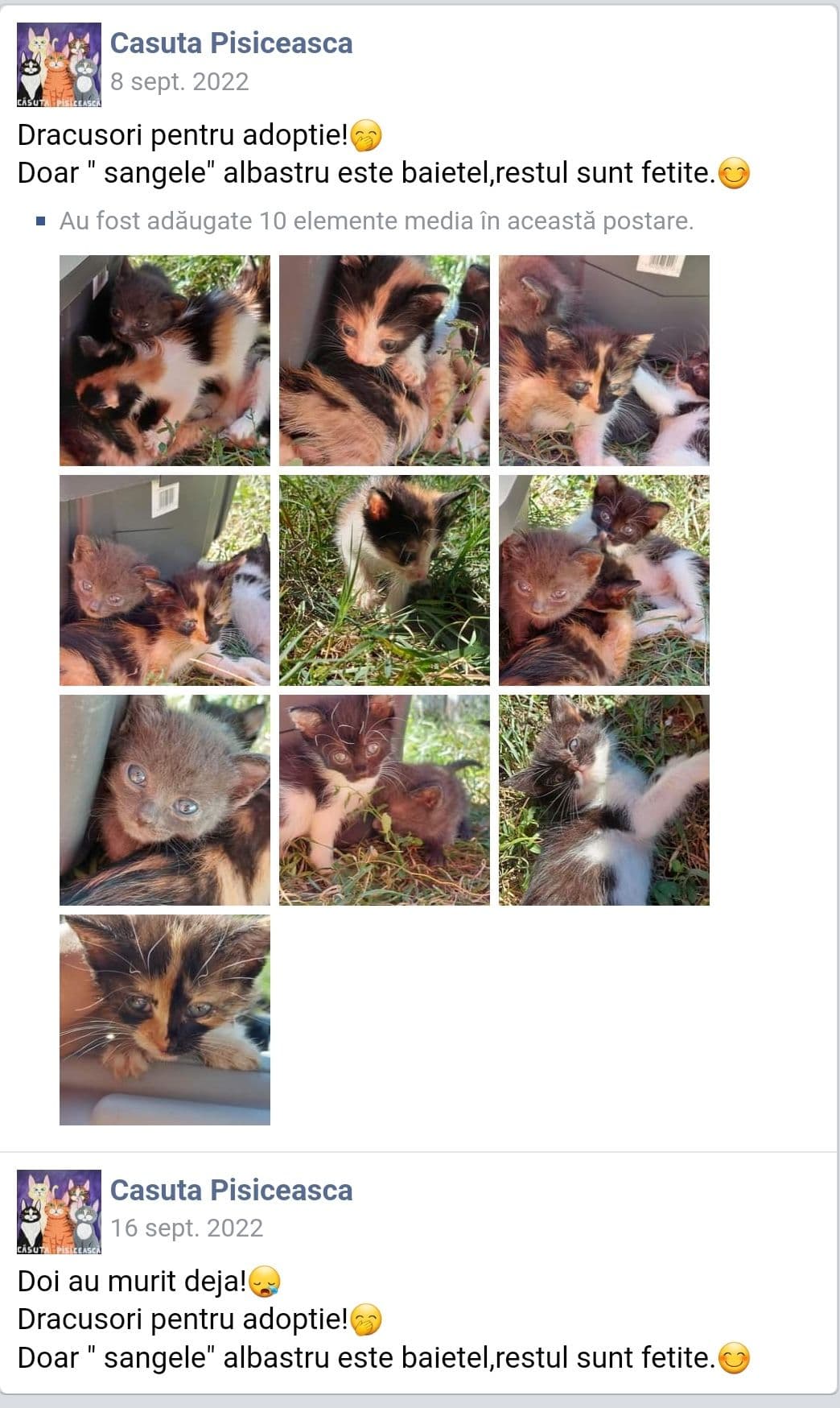This screenshot has height=1408, width=840.
Task: Tap the avatar on the 16 sept. post
Action: 60,1211
